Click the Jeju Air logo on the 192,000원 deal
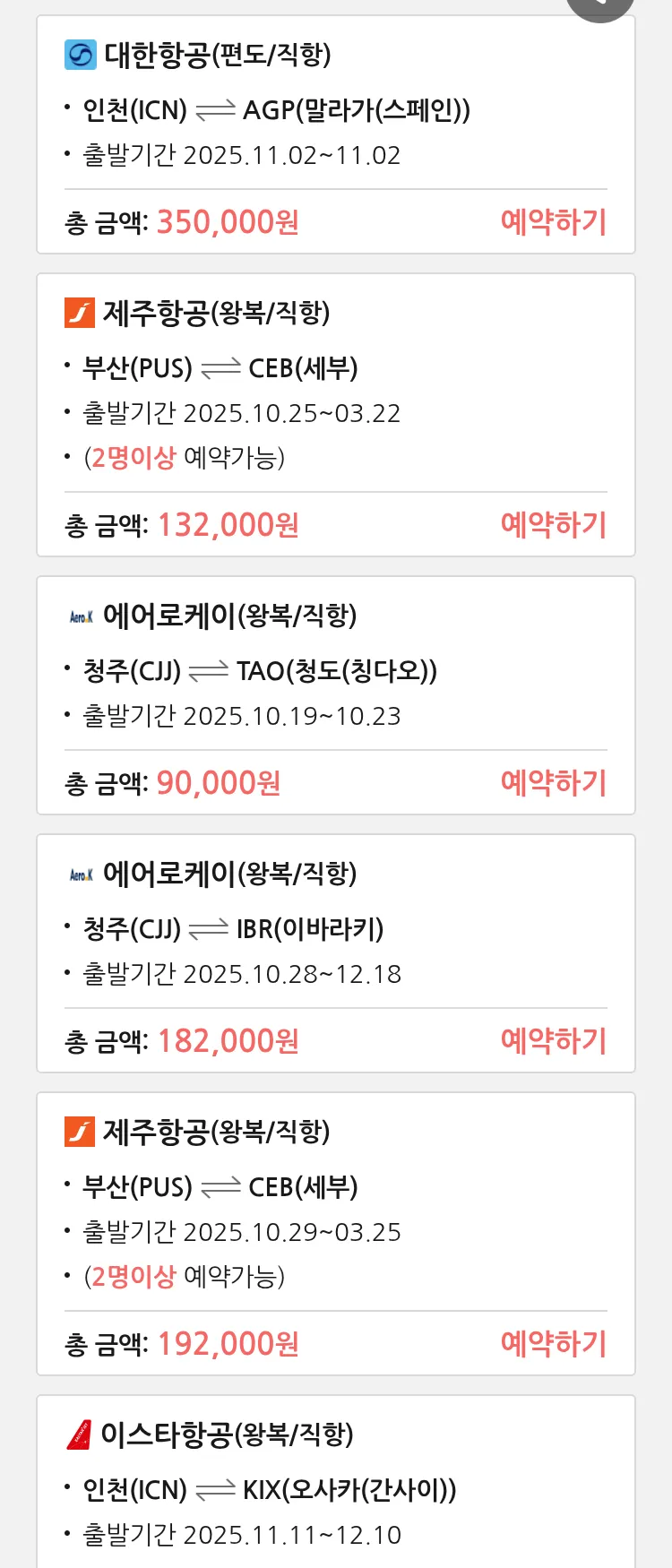Viewport: 672px width, 1568px height. point(82,1131)
